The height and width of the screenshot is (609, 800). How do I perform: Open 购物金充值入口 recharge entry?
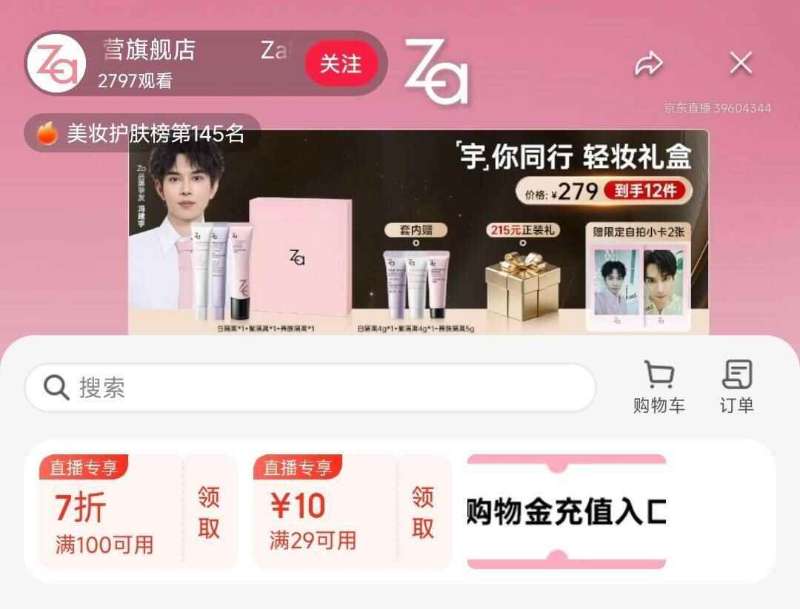[566, 512]
